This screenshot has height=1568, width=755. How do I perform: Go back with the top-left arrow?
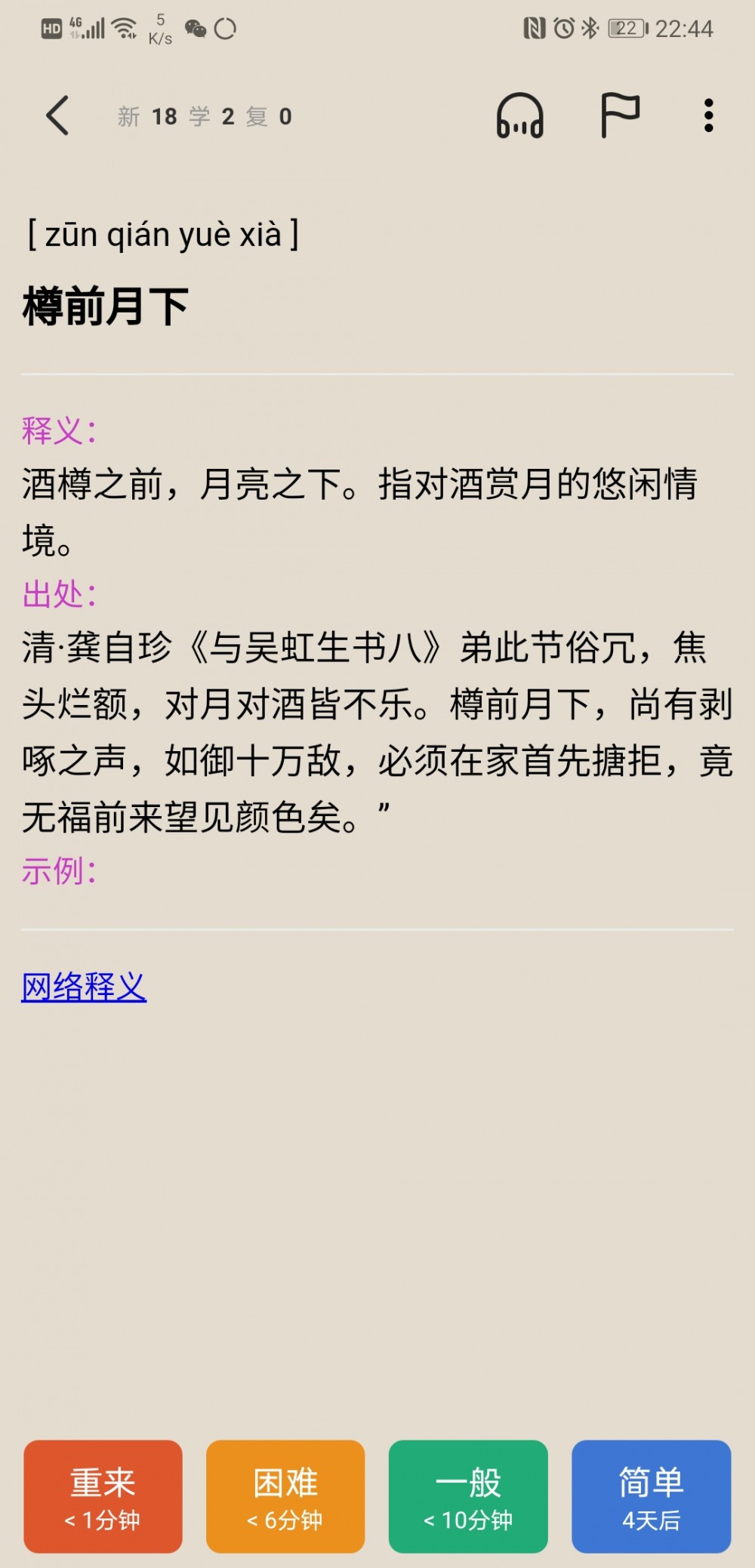click(x=57, y=116)
